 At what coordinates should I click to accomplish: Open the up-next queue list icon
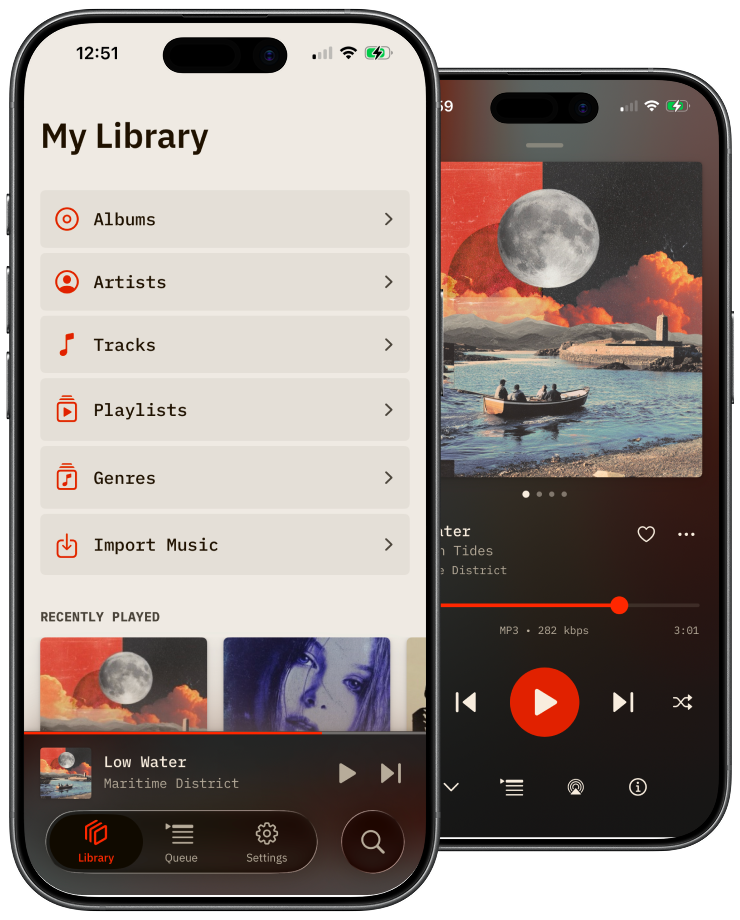[x=512, y=787]
